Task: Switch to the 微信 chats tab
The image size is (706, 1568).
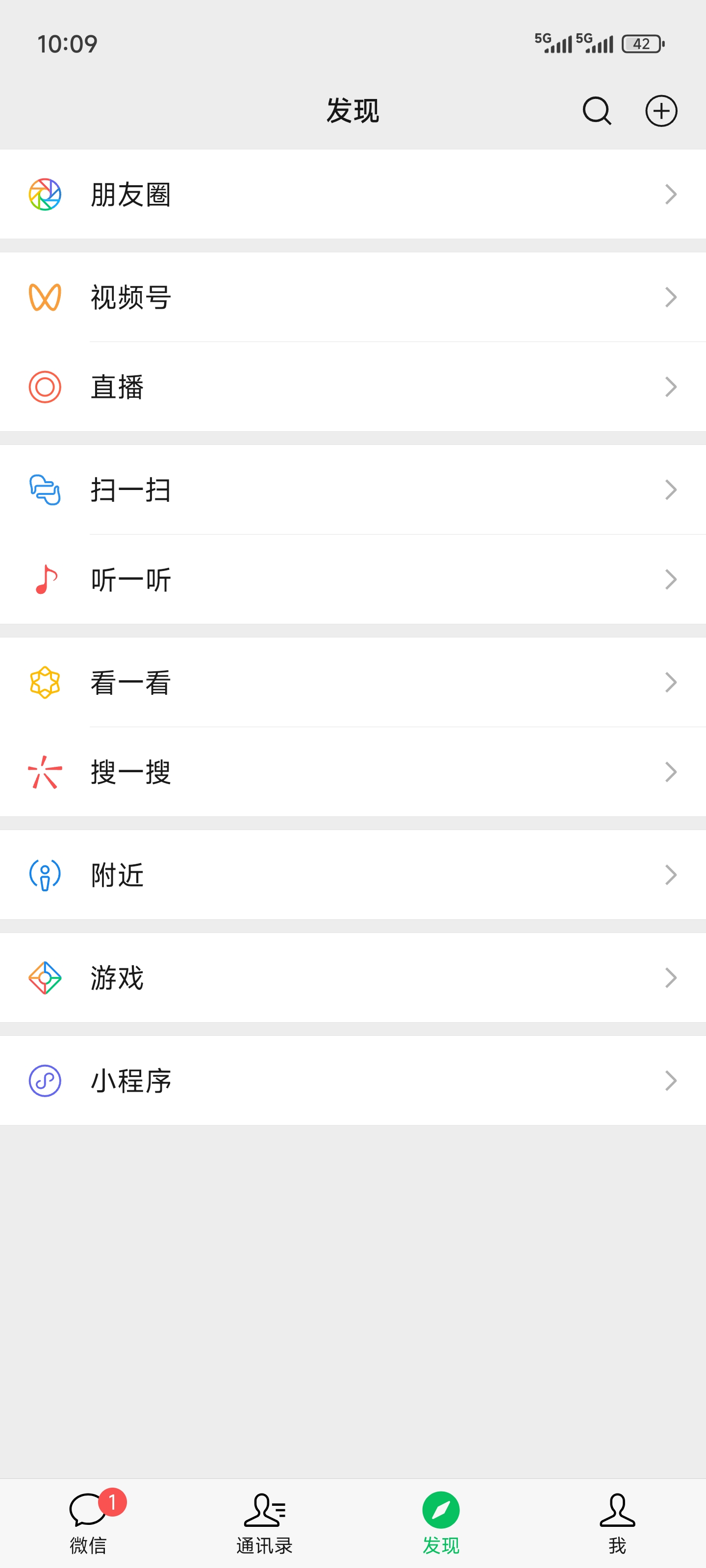Action: (x=88, y=1522)
